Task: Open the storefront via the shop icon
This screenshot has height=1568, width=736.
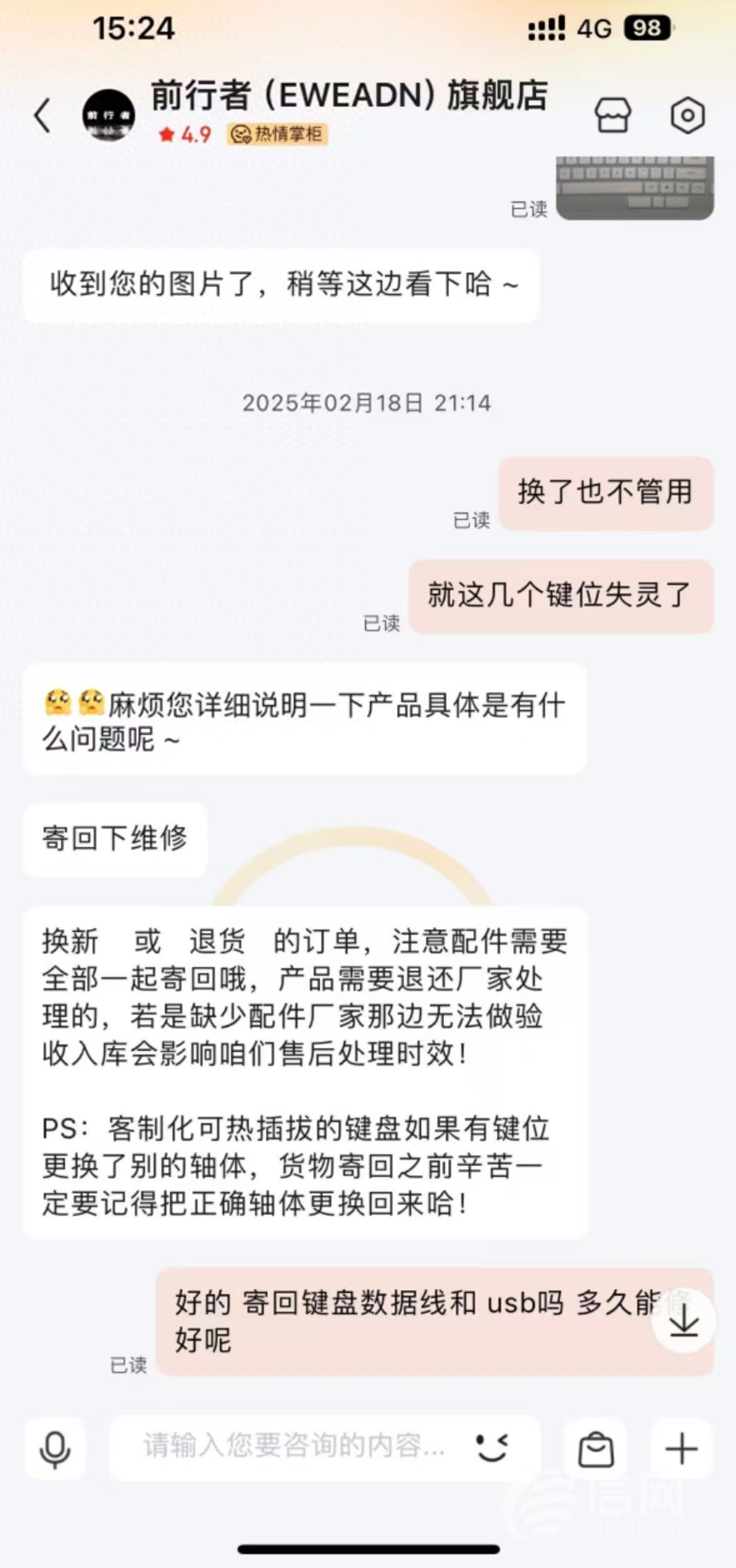Action: [x=615, y=116]
